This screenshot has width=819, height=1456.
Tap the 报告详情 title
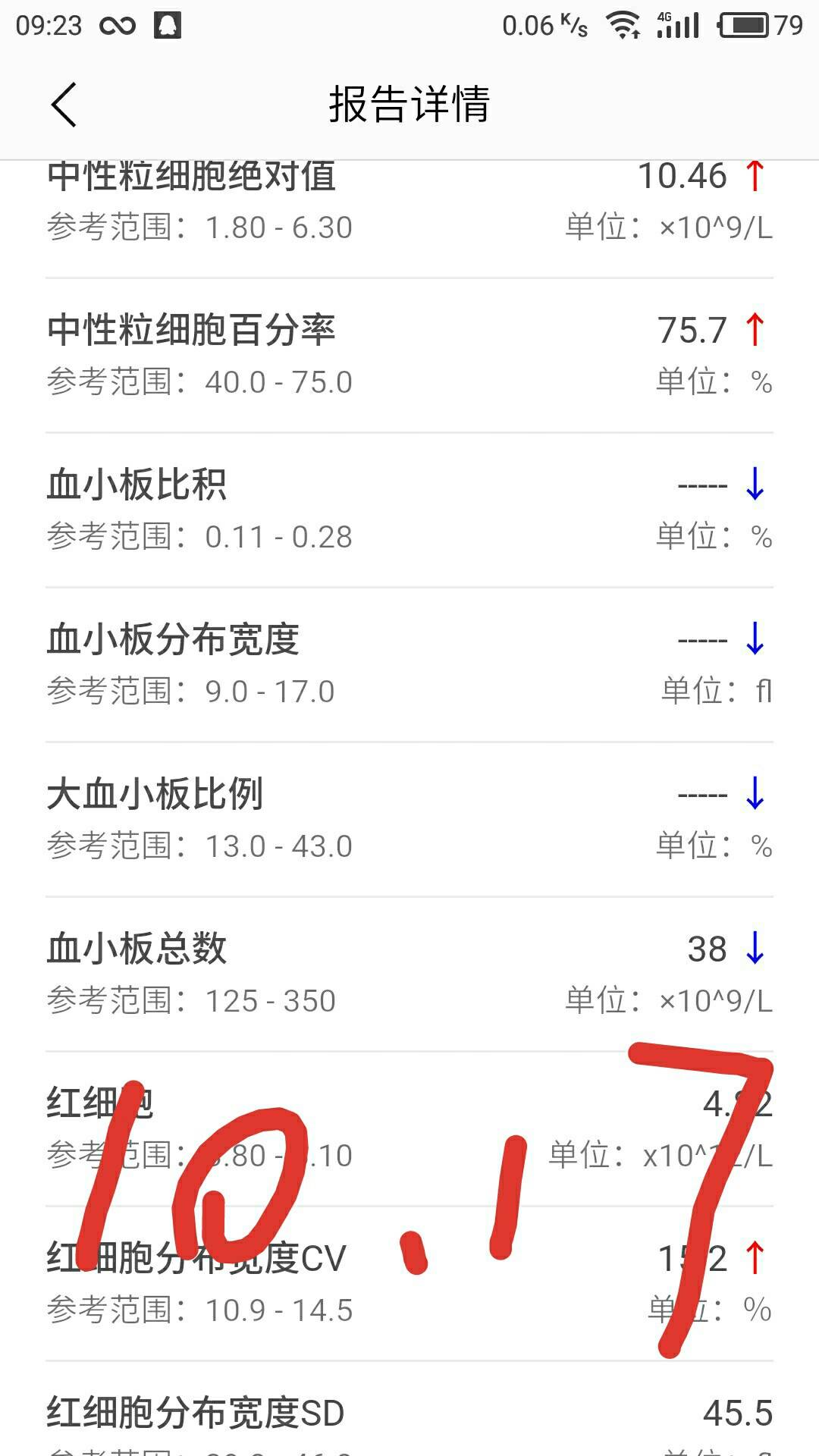pos(409,106)
